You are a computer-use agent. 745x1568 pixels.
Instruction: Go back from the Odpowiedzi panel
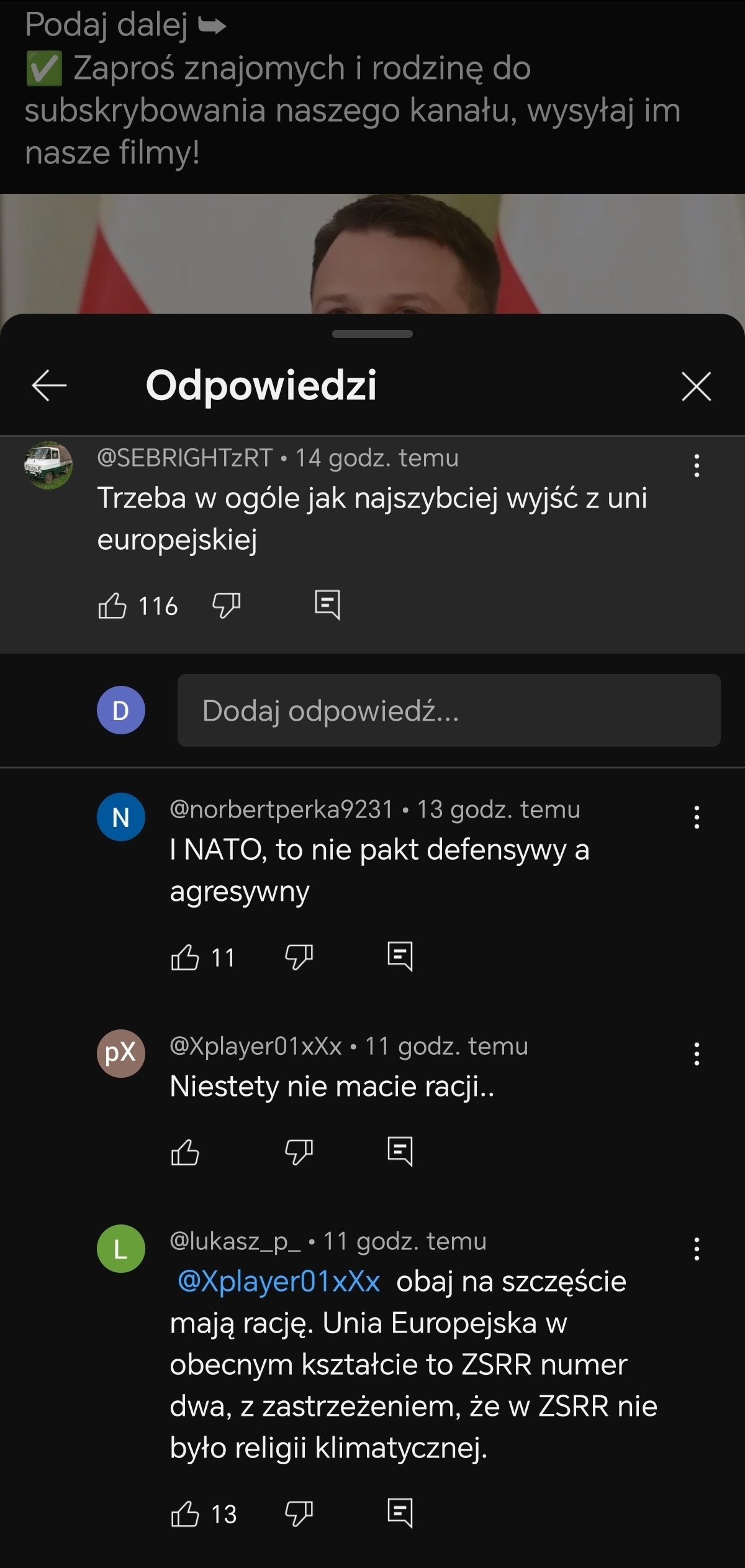[x=49, y=386]
